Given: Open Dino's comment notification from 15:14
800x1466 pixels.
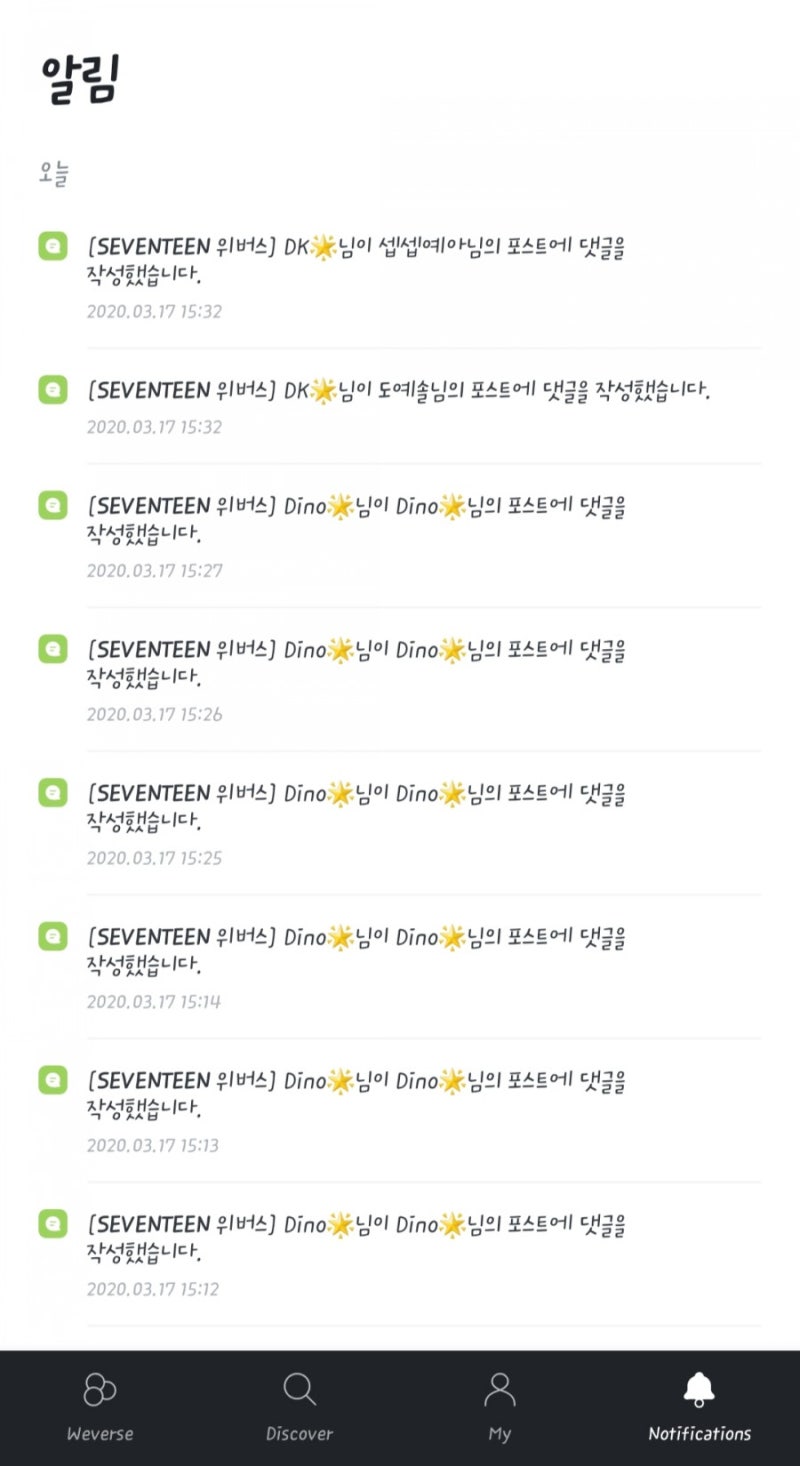Looking at the screenshot, I should click(x=400, y=967).
